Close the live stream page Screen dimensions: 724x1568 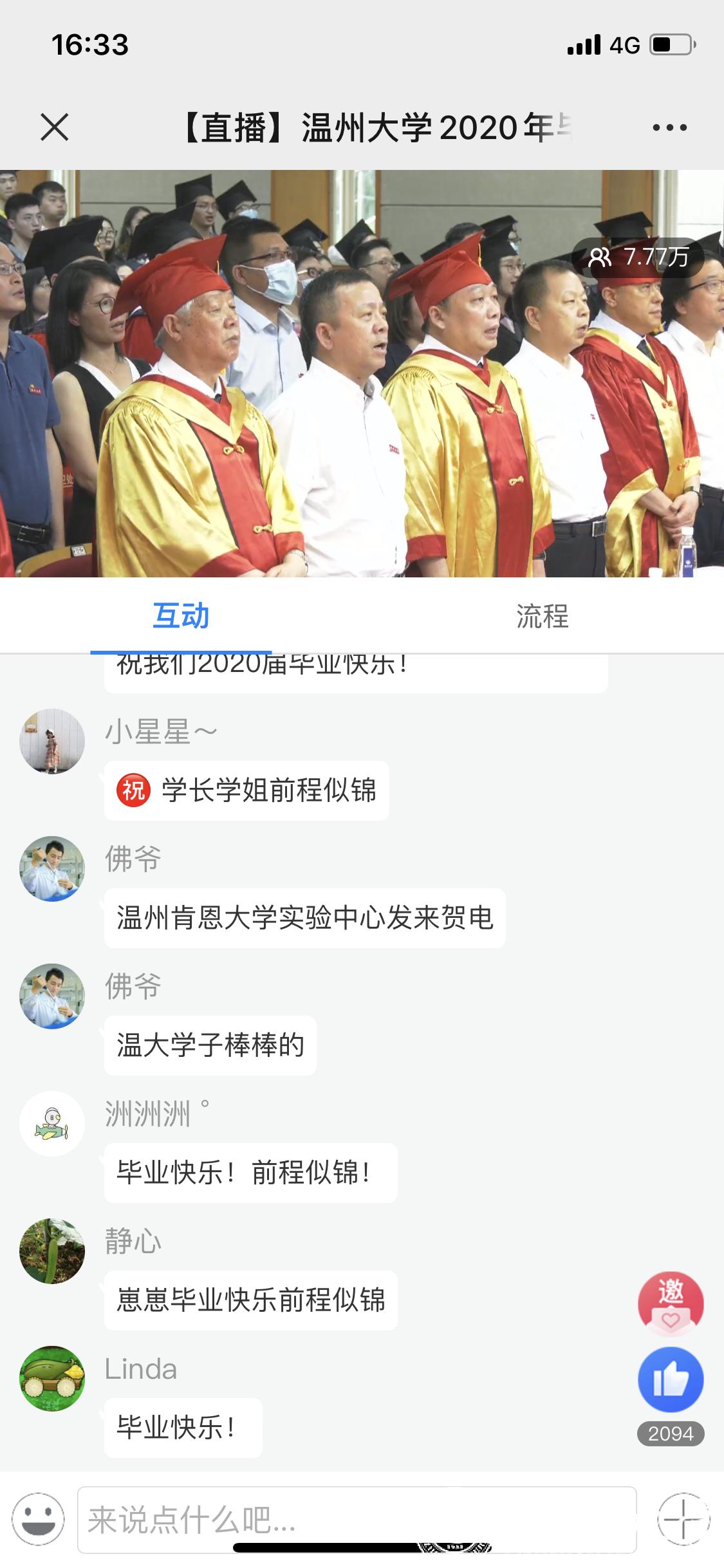(55, 127)
